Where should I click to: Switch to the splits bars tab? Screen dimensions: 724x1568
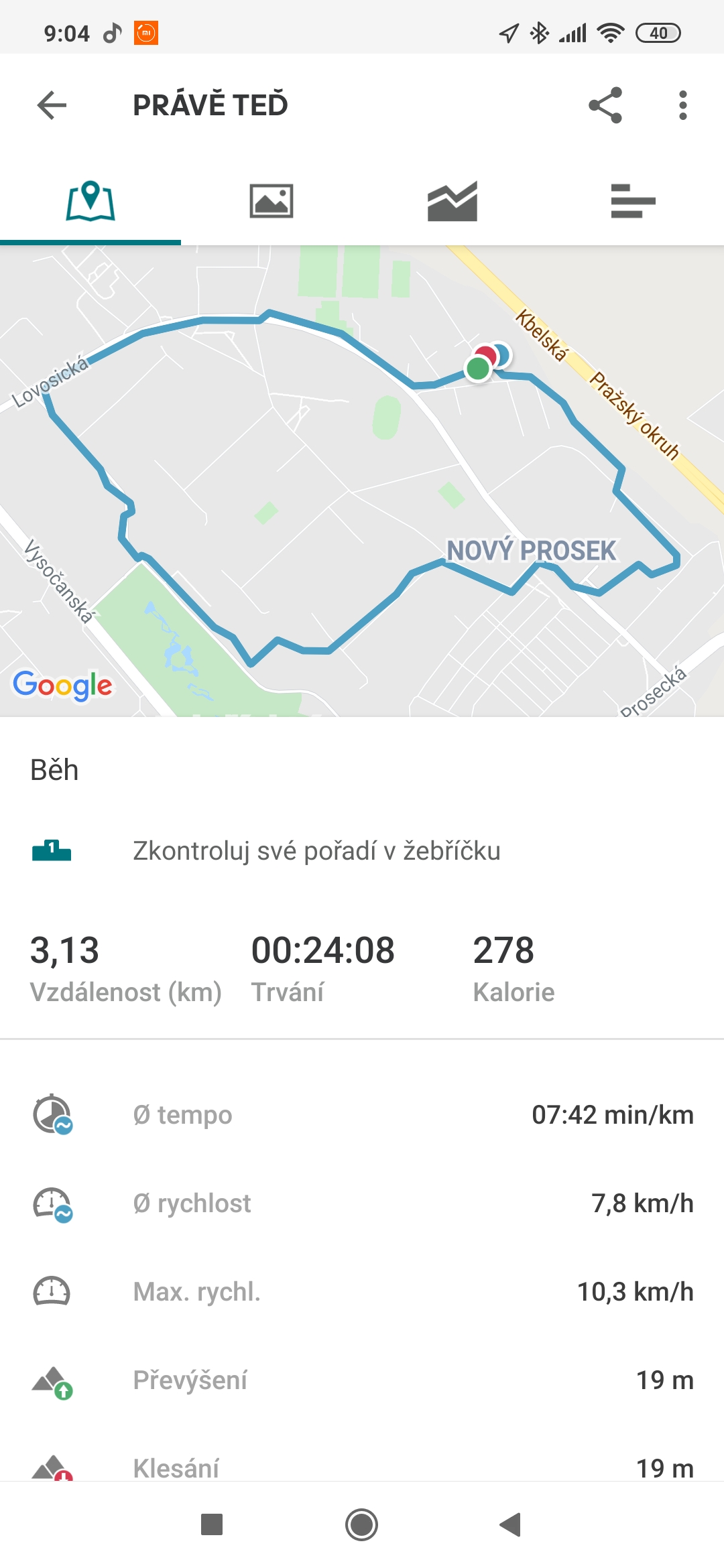(633, 201)
